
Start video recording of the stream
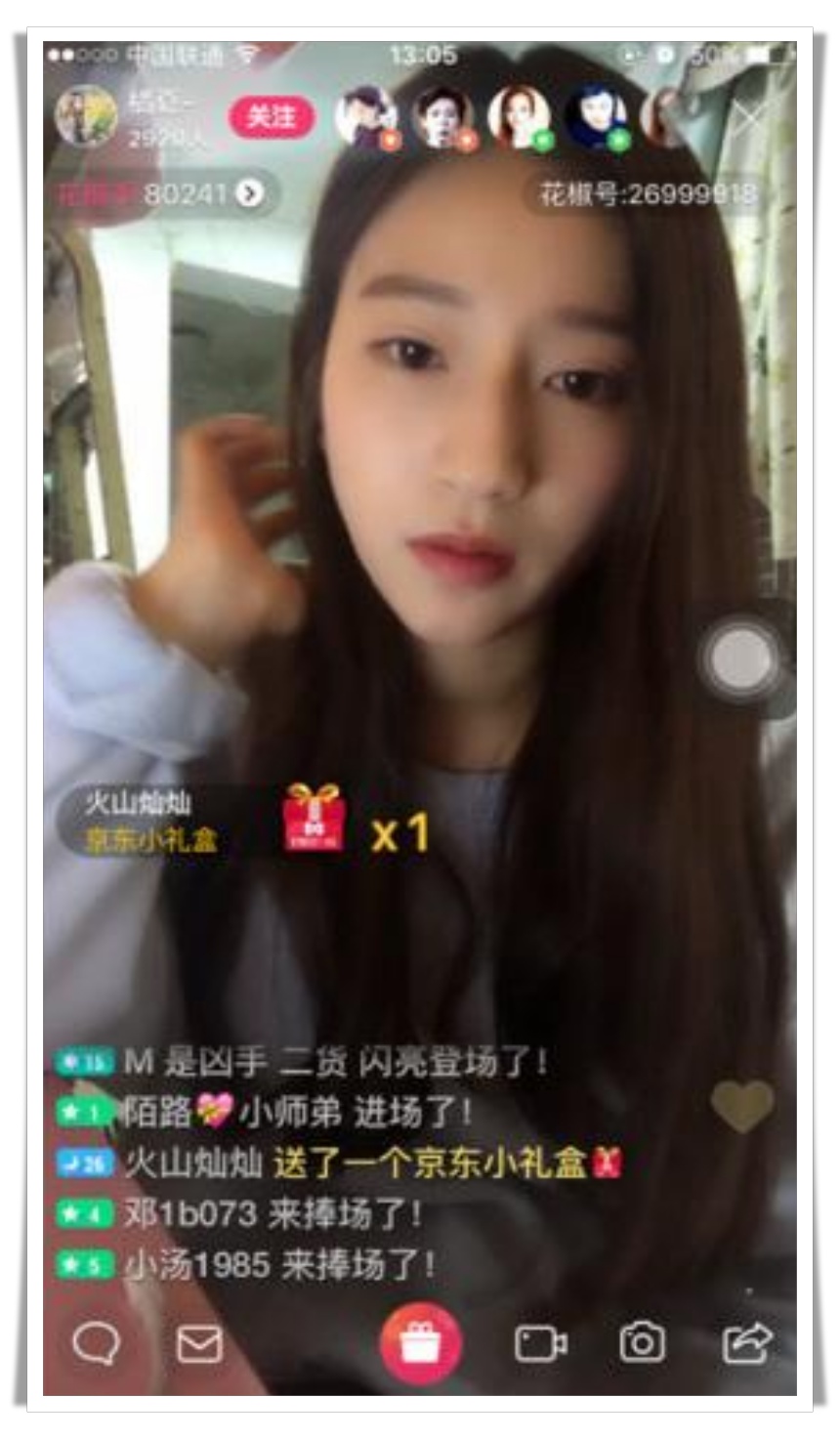[x=540, y=1343]
